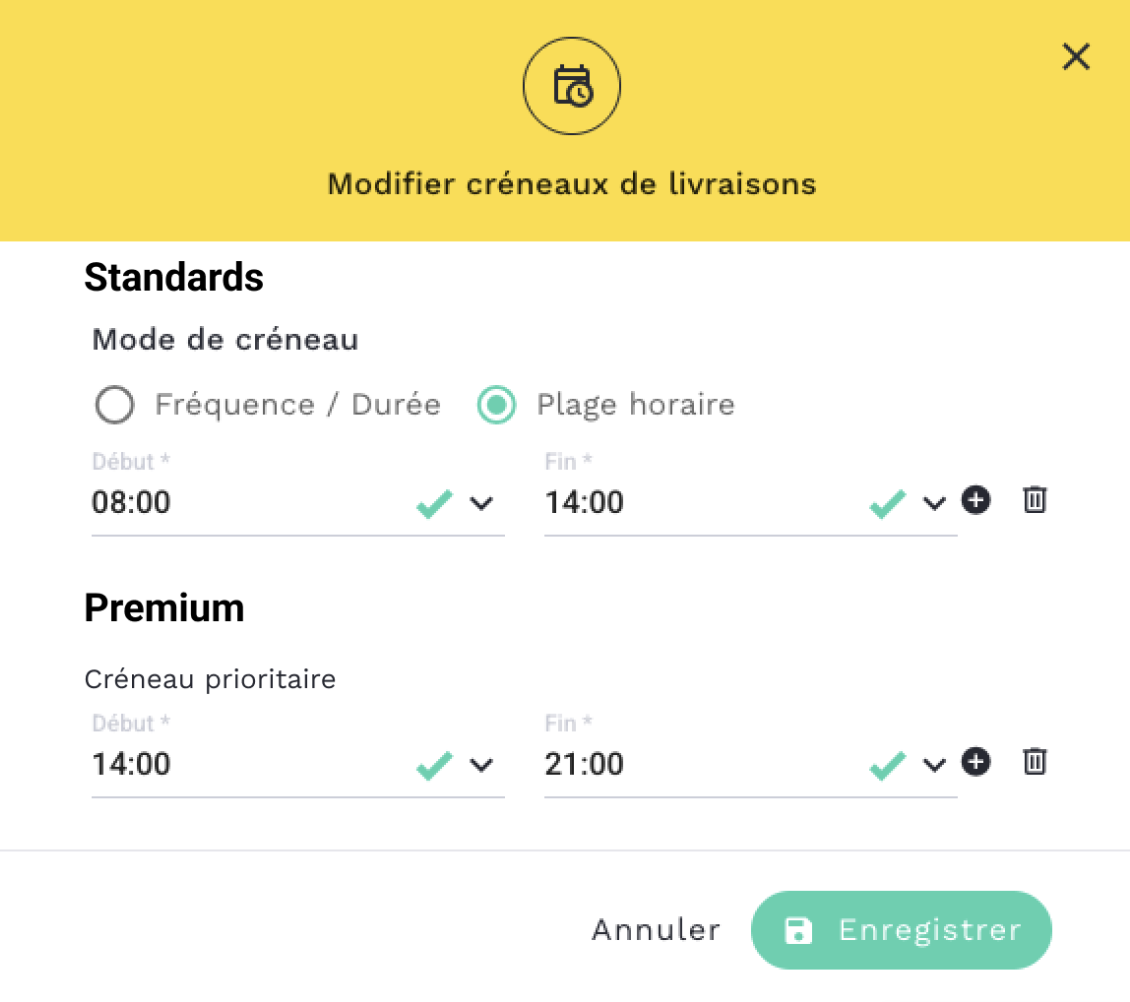Close the Modifier créneaux de livraisons dialog
This screenshot has width=1130, height=1002.
pos(1076,57)
